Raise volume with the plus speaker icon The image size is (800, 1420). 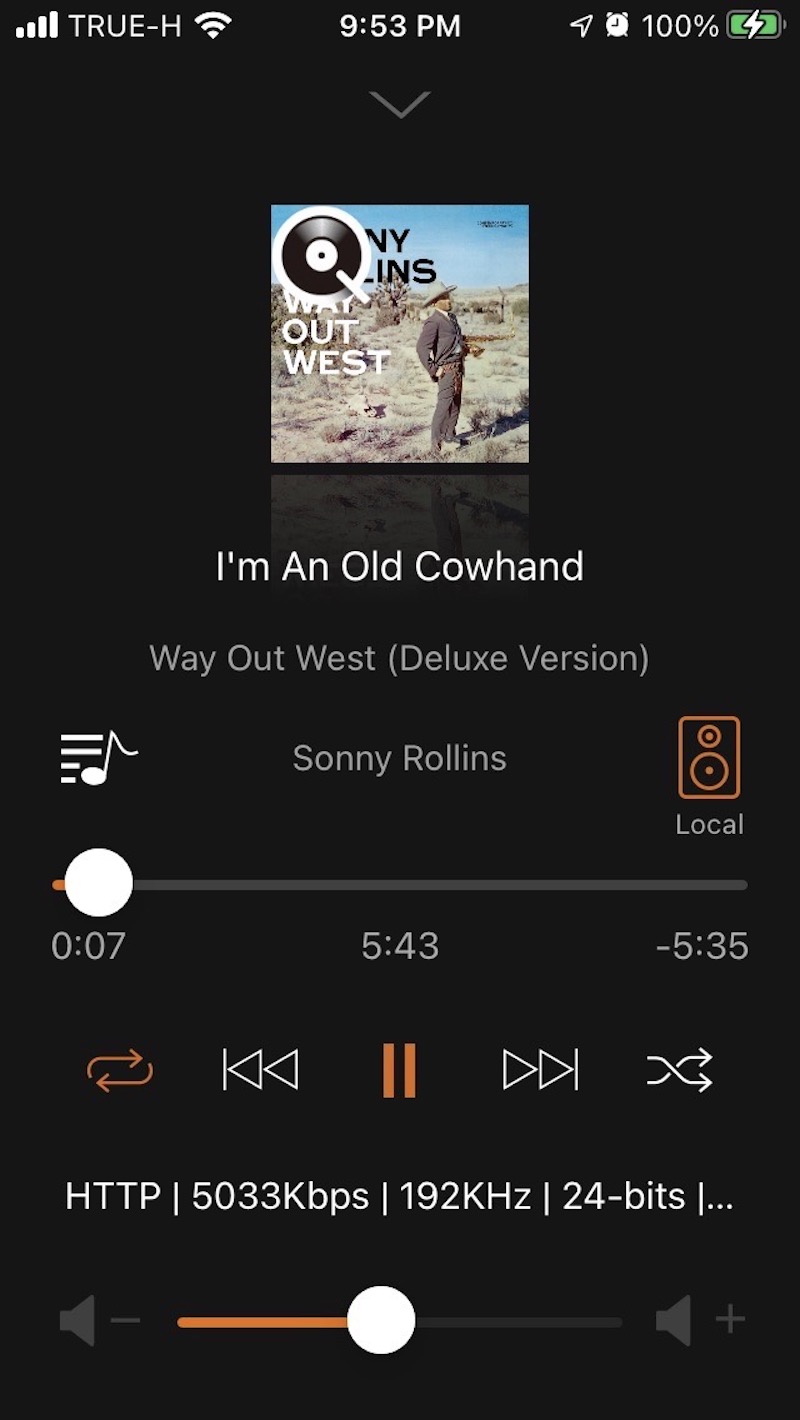tap(701, 1321)
